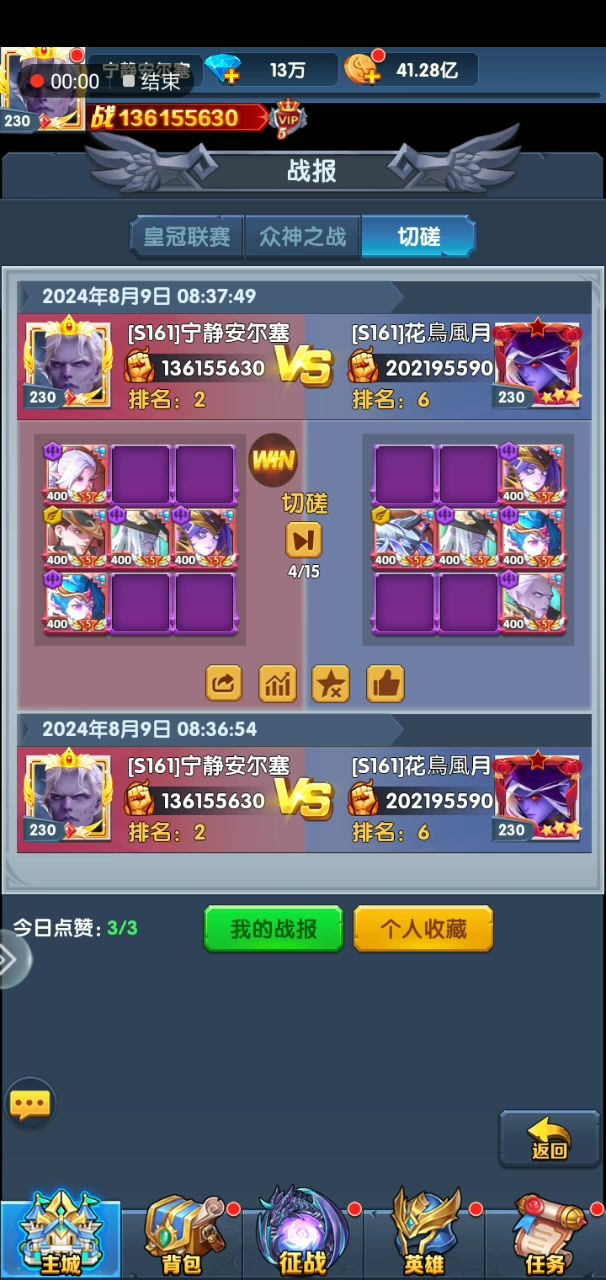Share the battle report
Image resolution: width=606 pixels, height=1280 pixels.
(224, 683)
